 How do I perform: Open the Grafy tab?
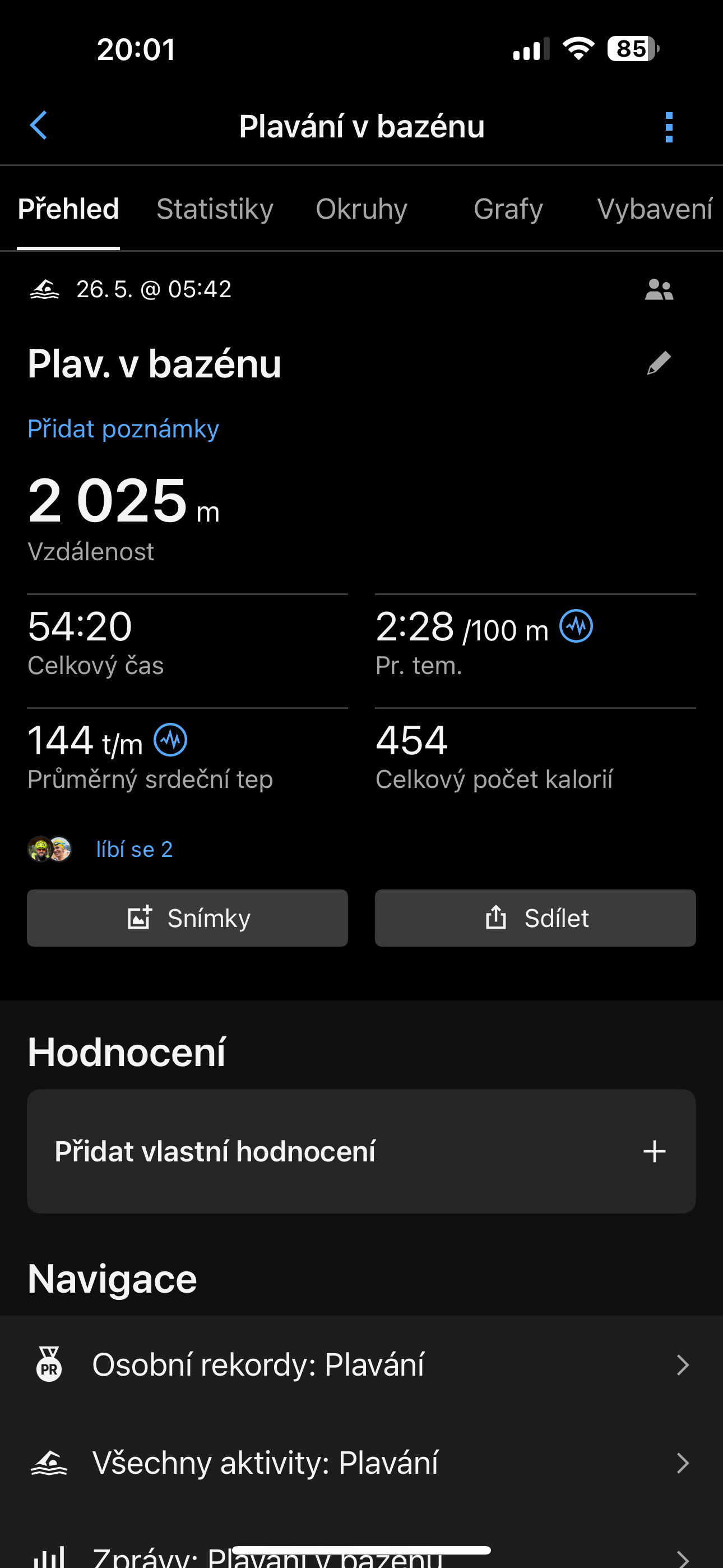tap(508, 209)
